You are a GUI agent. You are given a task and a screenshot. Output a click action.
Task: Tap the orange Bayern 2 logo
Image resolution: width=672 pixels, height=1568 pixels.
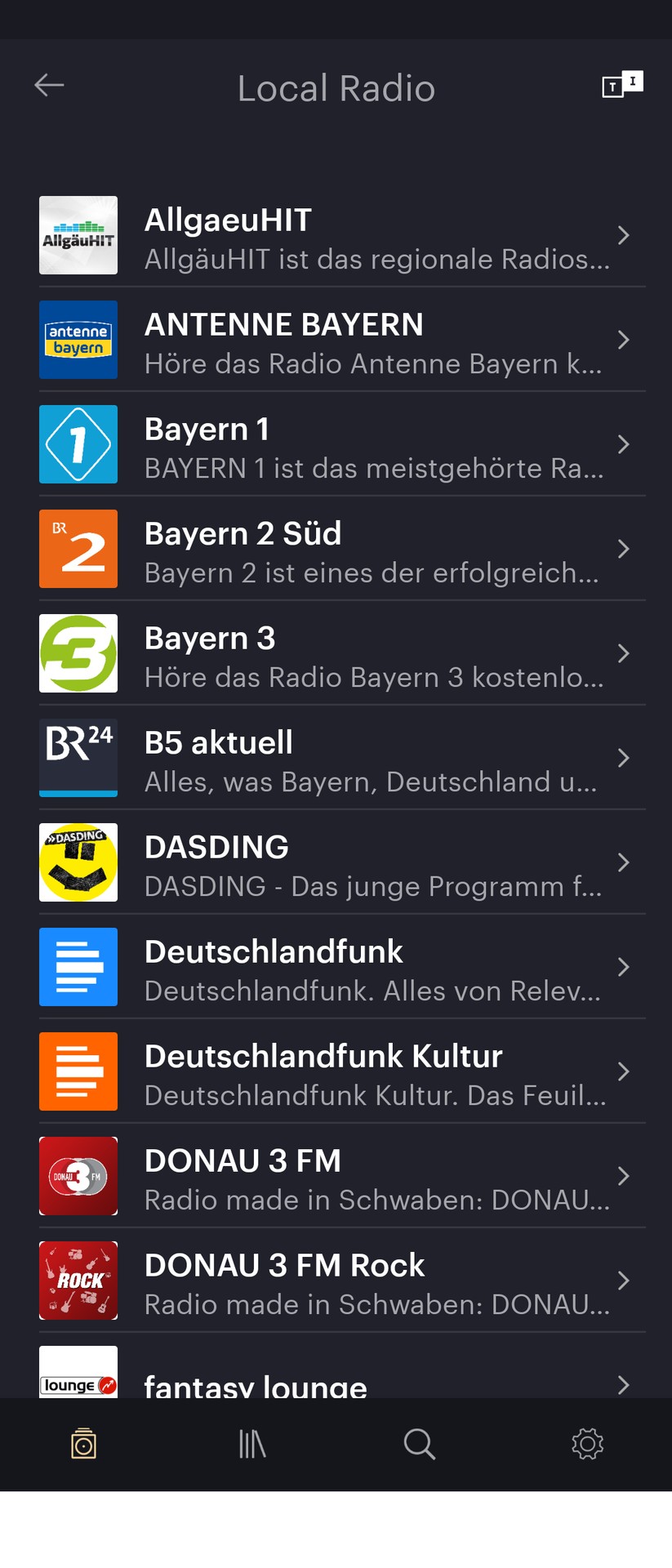pyautogui.click(x=78, y=549)
